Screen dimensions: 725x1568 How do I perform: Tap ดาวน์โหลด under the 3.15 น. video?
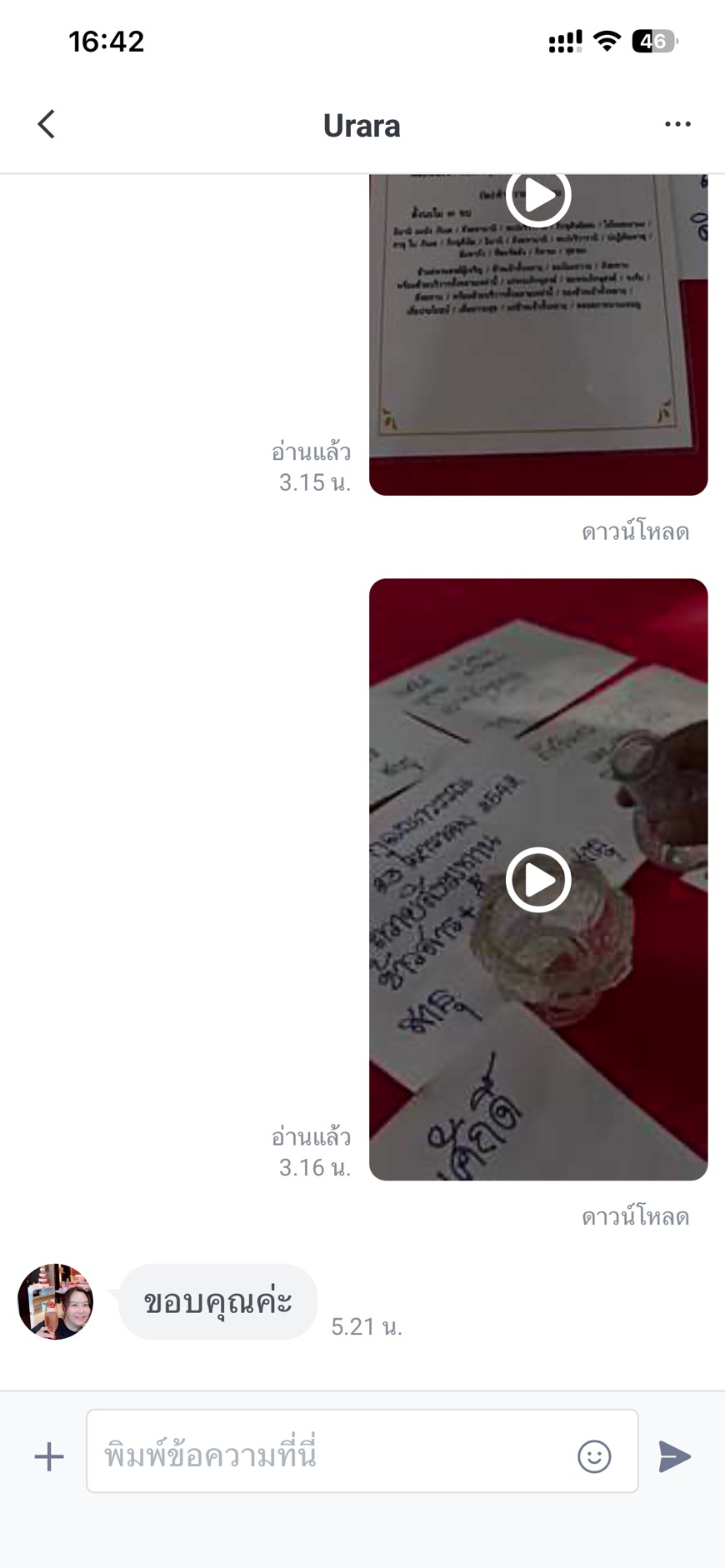click(x=635, y=532)
